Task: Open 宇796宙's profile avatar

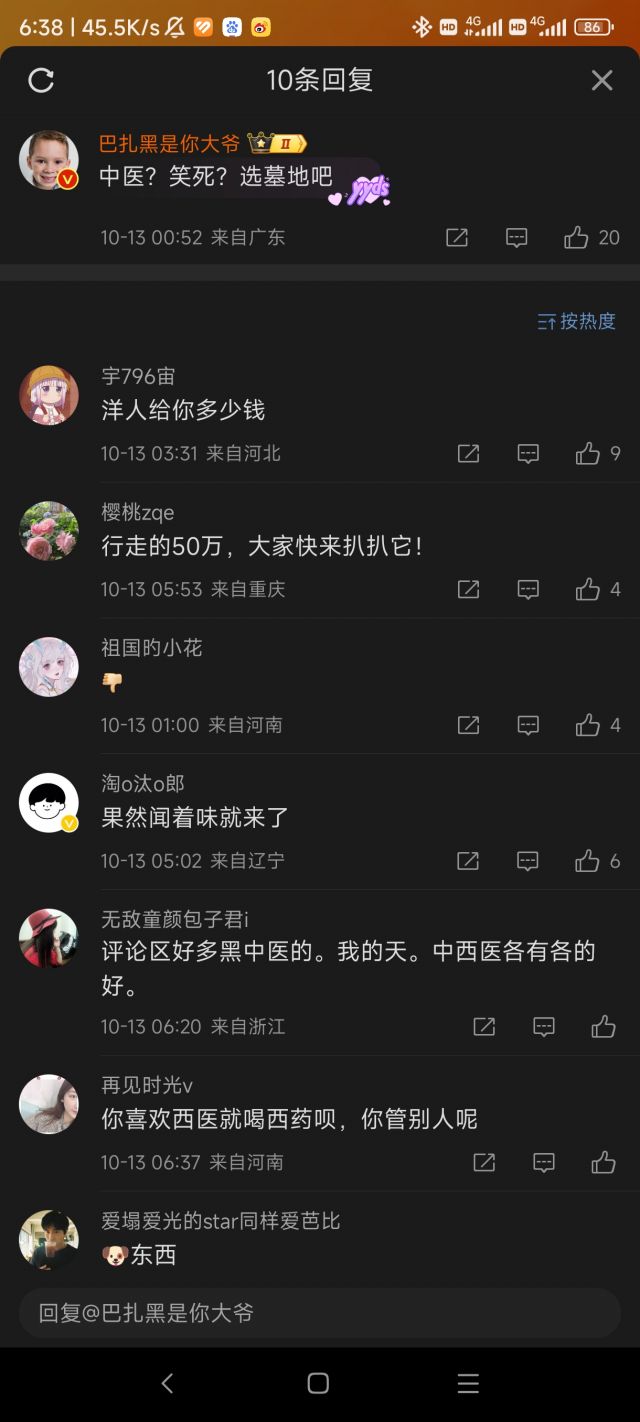Action: click(x=49, y=395)
